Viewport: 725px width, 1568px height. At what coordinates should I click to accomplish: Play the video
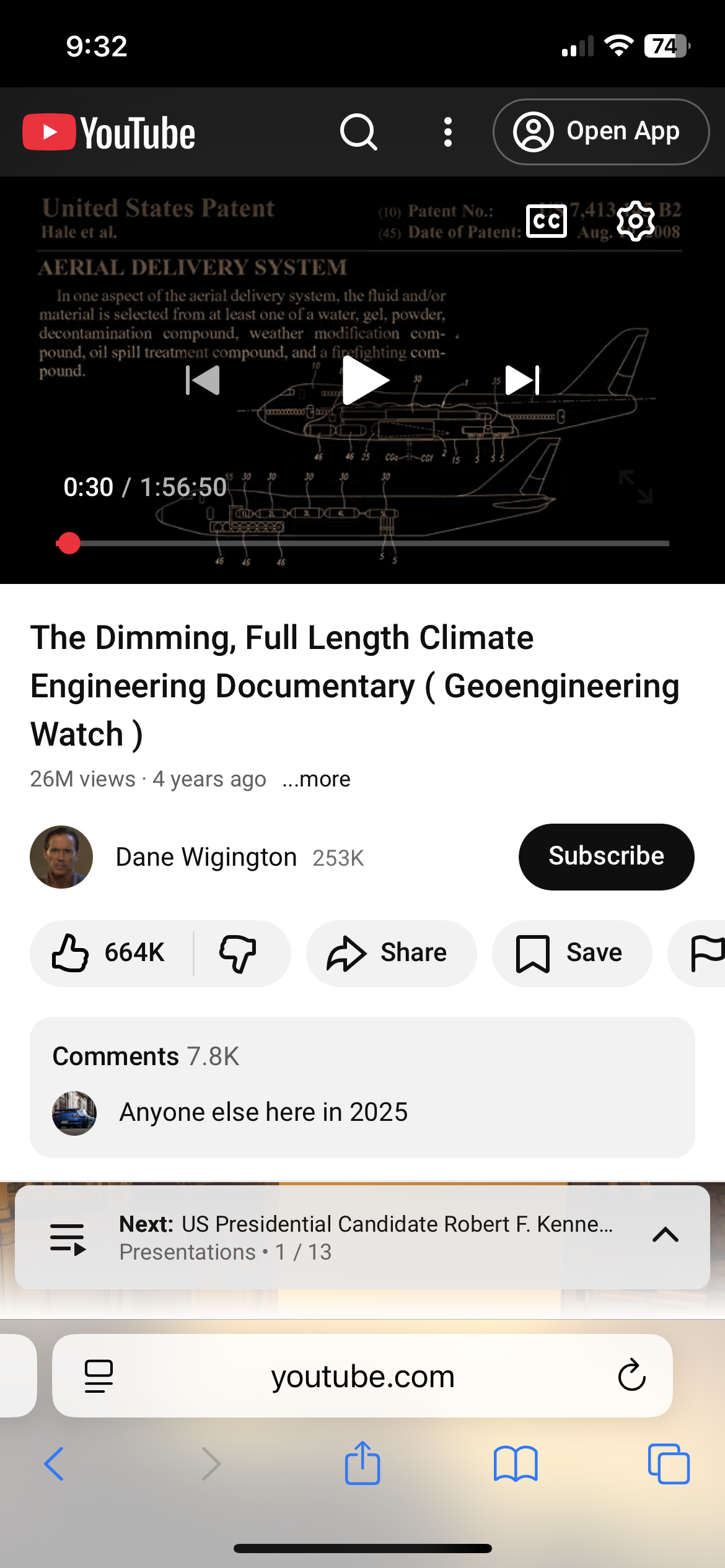(x=365, y=380)
